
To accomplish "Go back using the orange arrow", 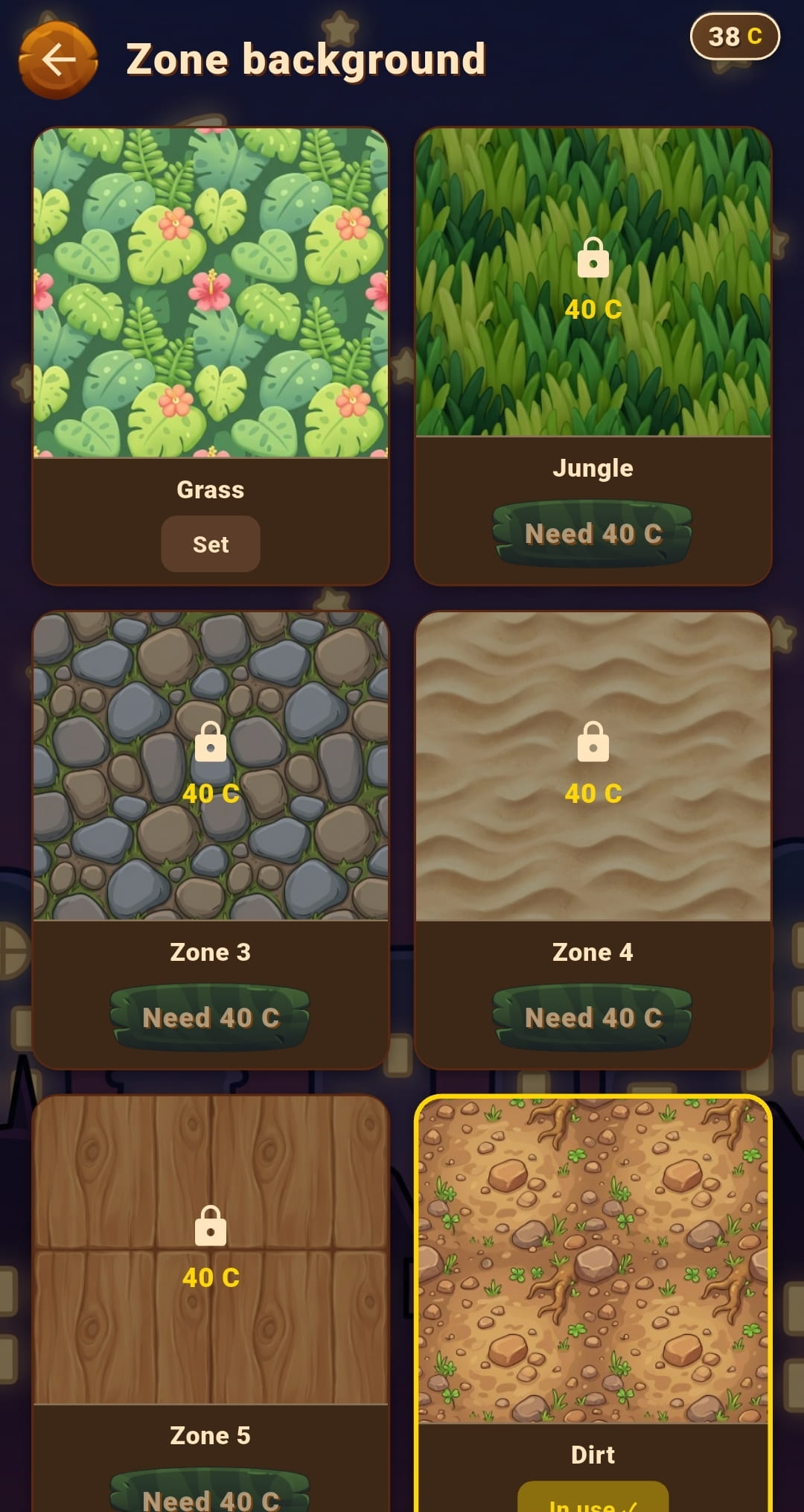I will (58, 60).
